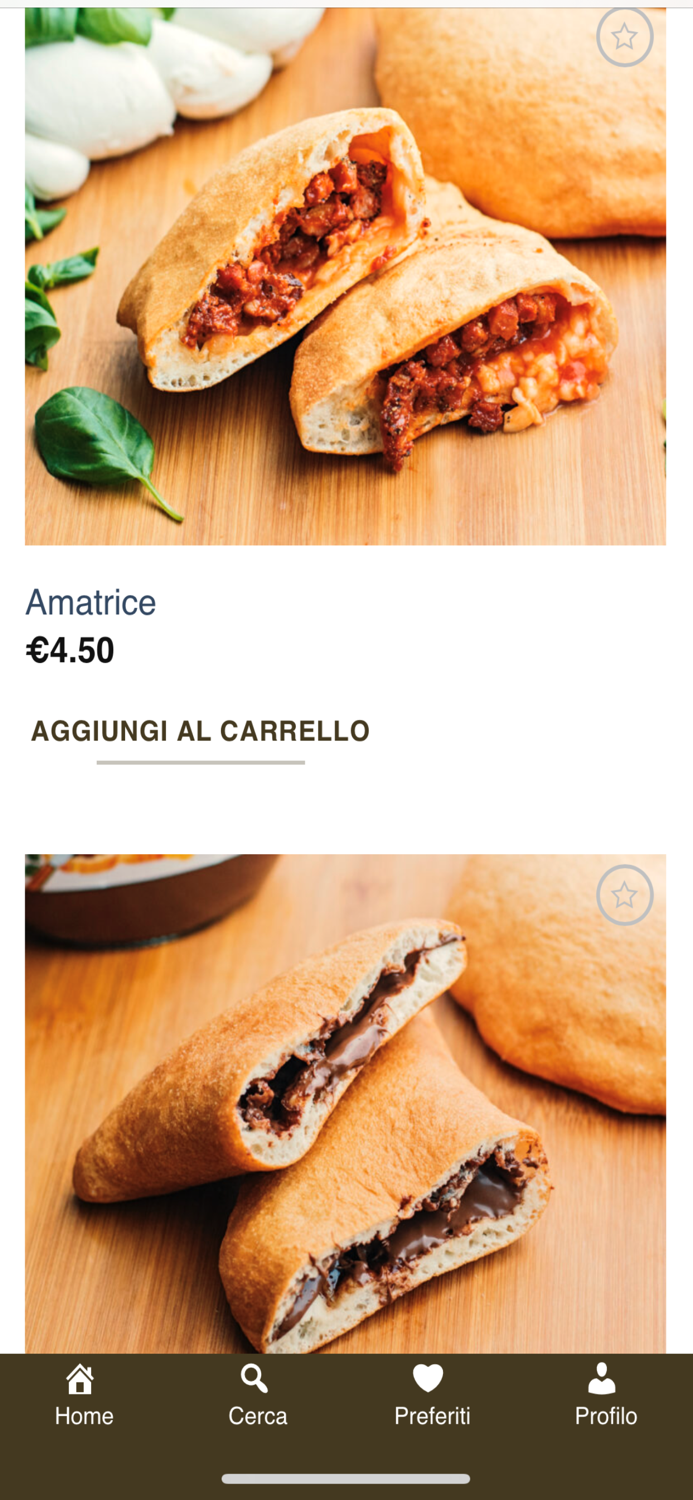Switch to the Profilo tab
The height and width of the screenshot is (1500, 693).
[x=605, y=1396]
